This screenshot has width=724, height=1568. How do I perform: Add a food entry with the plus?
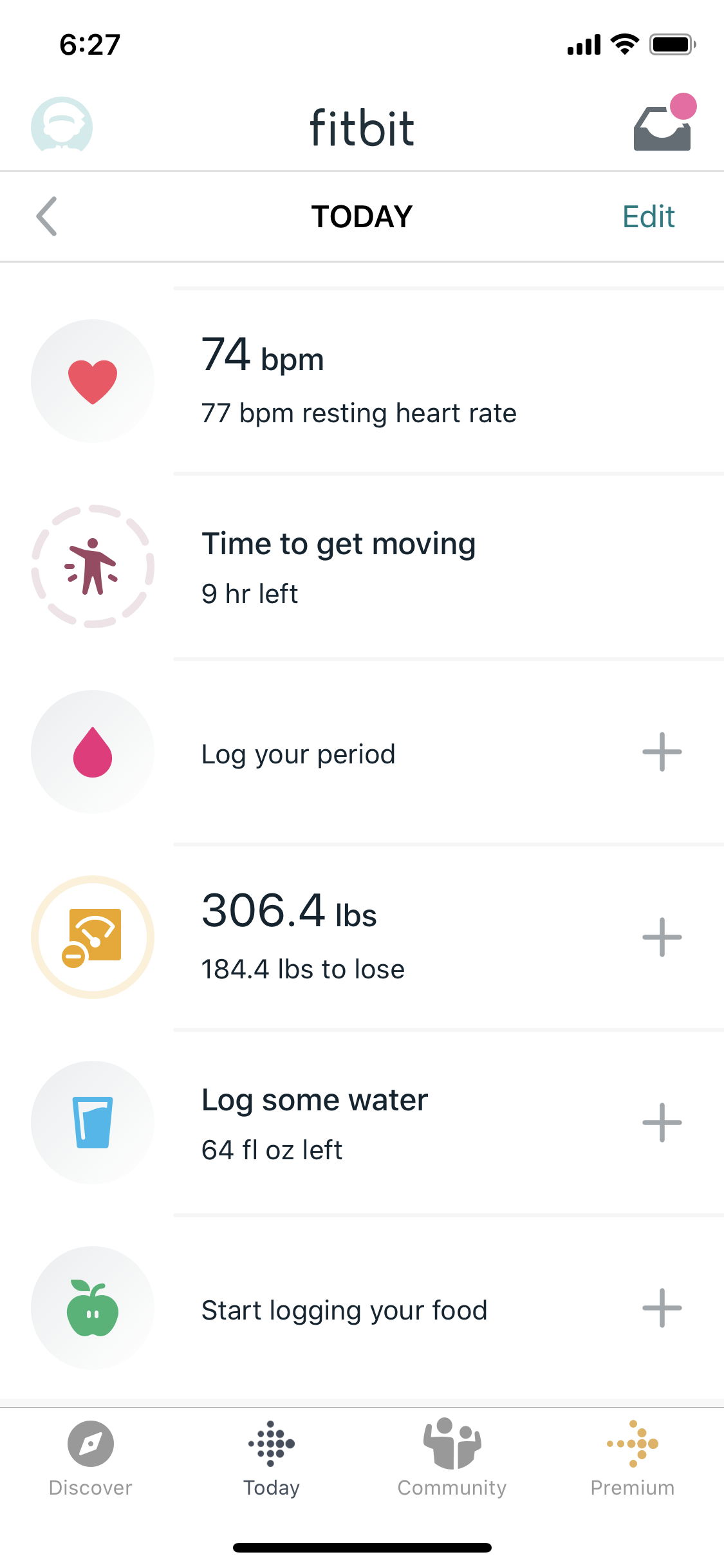pyautogui.click(x=662, y=1307)
